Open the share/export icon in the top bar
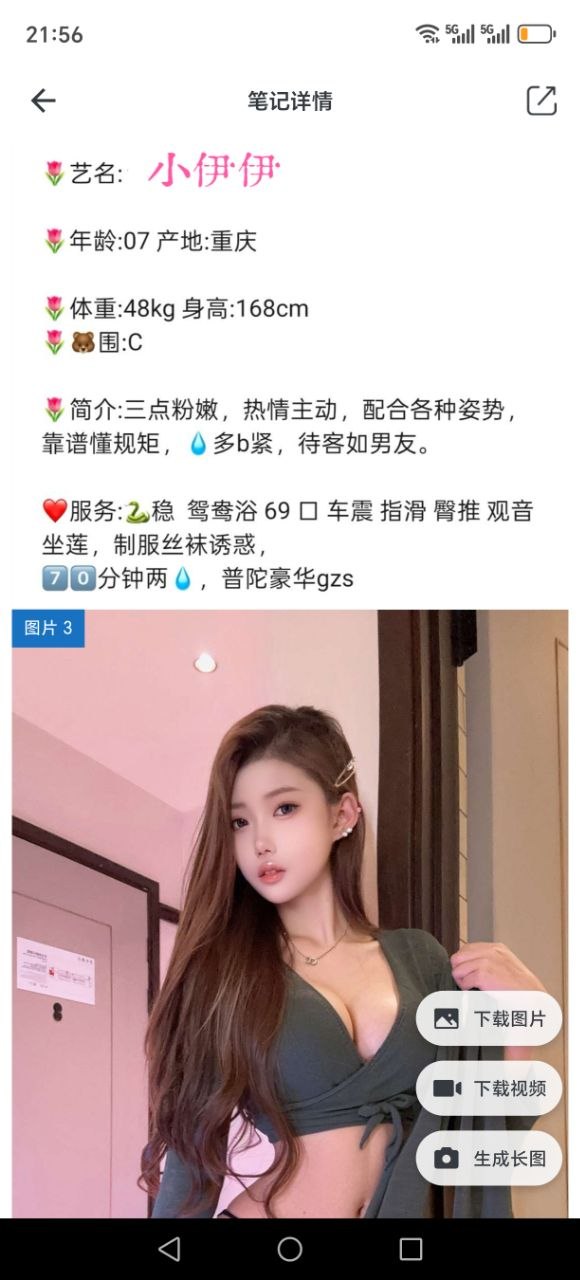580x1280 pixels. tap(541, 100)
